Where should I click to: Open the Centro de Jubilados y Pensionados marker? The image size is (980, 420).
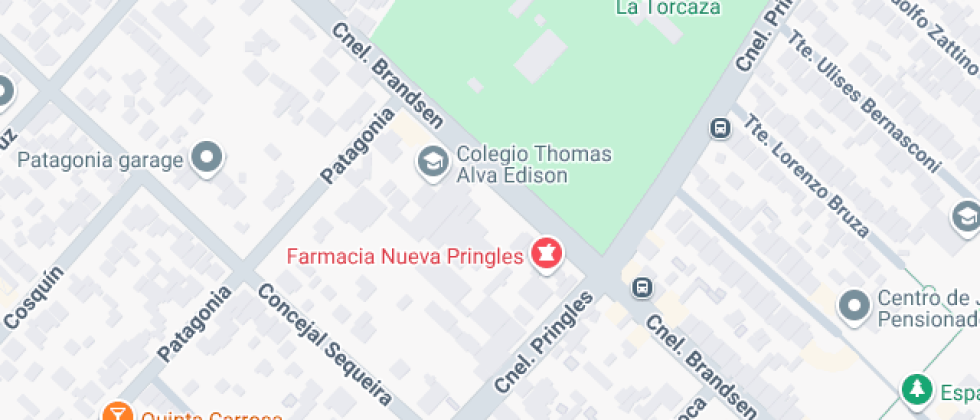pyautogui.click(x=854, y=307)
